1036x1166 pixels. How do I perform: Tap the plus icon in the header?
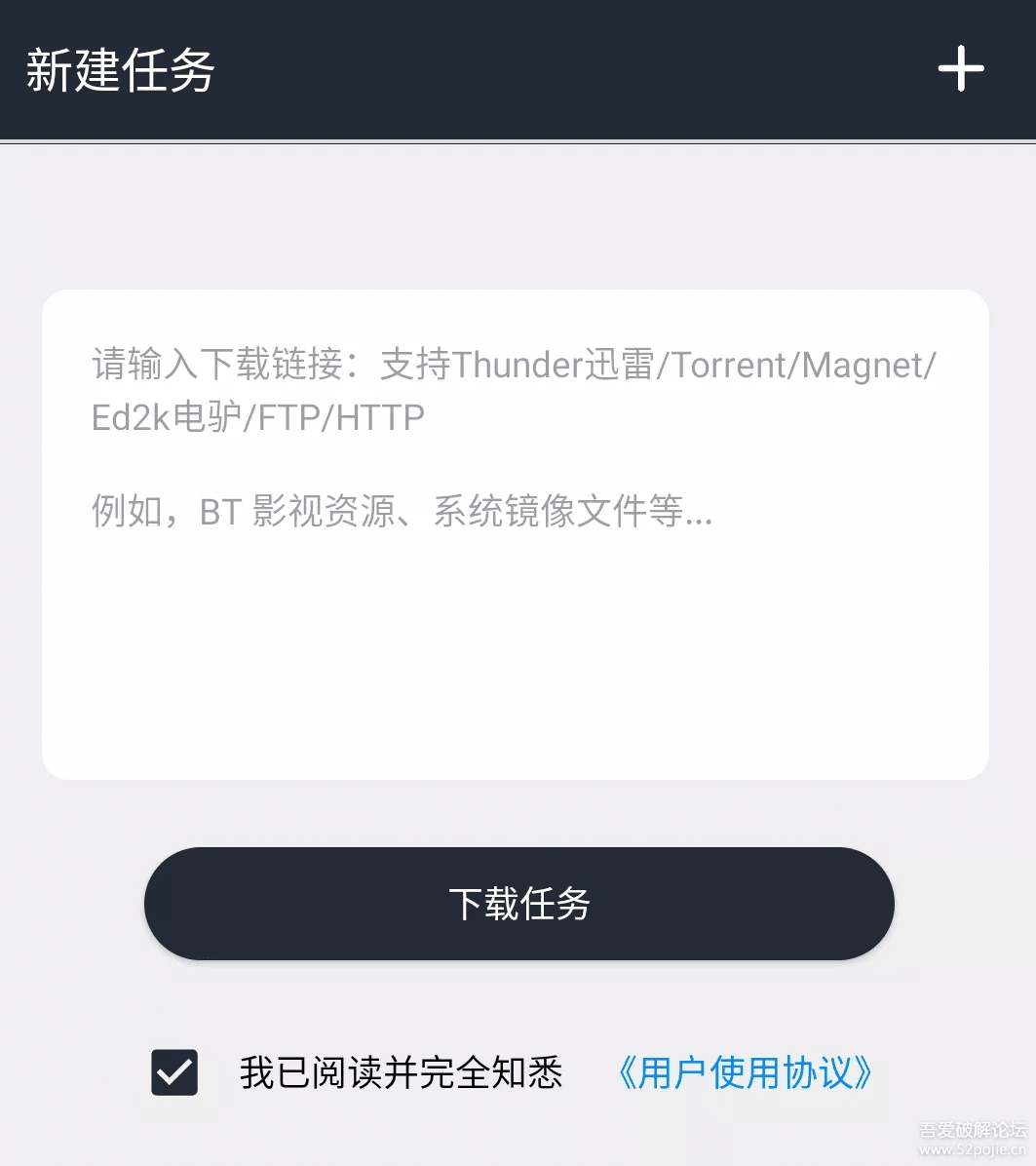(x=960, y=69)
